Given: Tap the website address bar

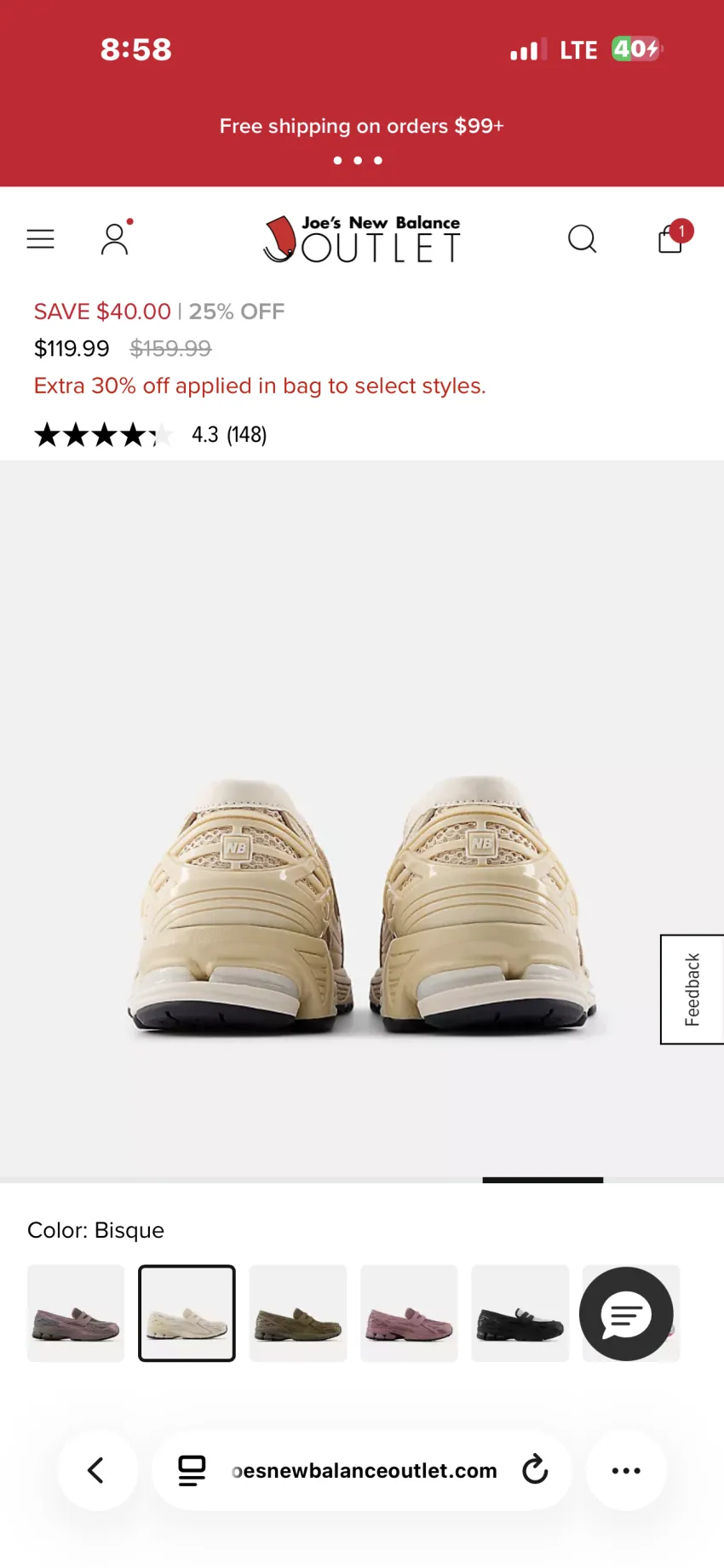Looking at the screenshot, I should (362, 1470).
